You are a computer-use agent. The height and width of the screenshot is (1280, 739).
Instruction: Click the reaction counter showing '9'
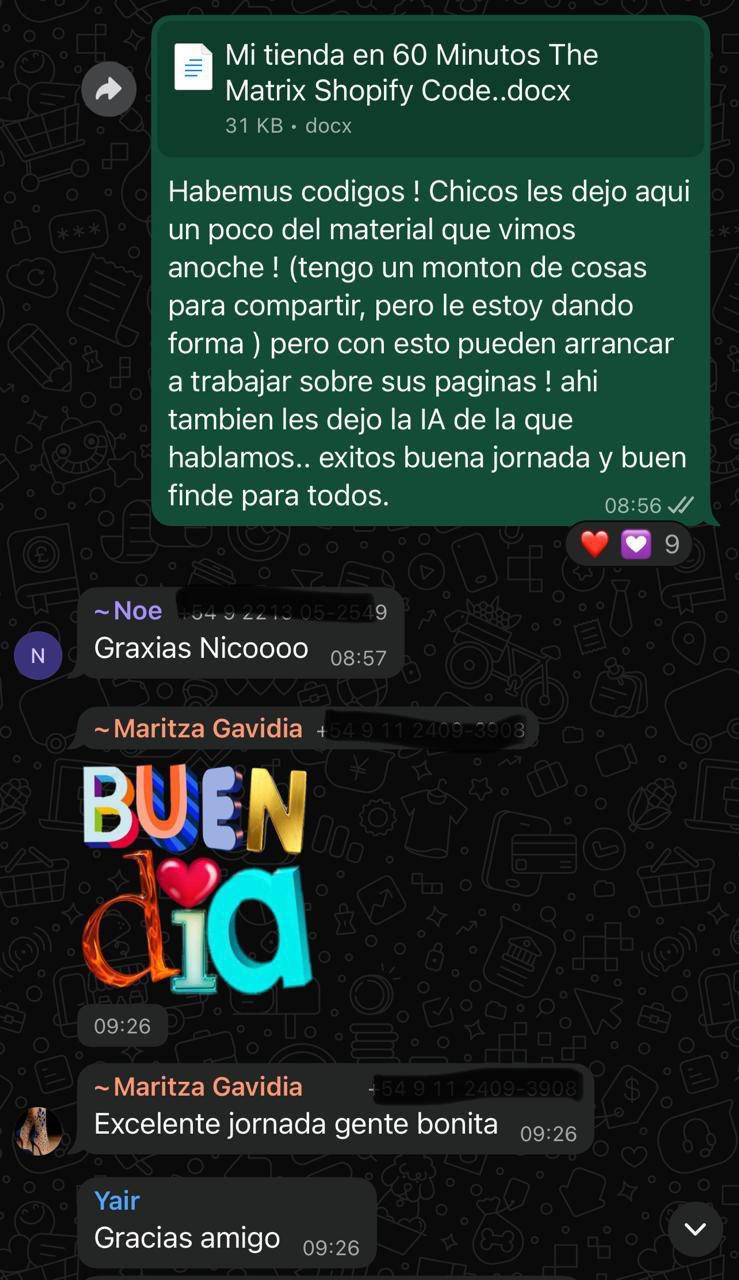(x=668, y=543)
